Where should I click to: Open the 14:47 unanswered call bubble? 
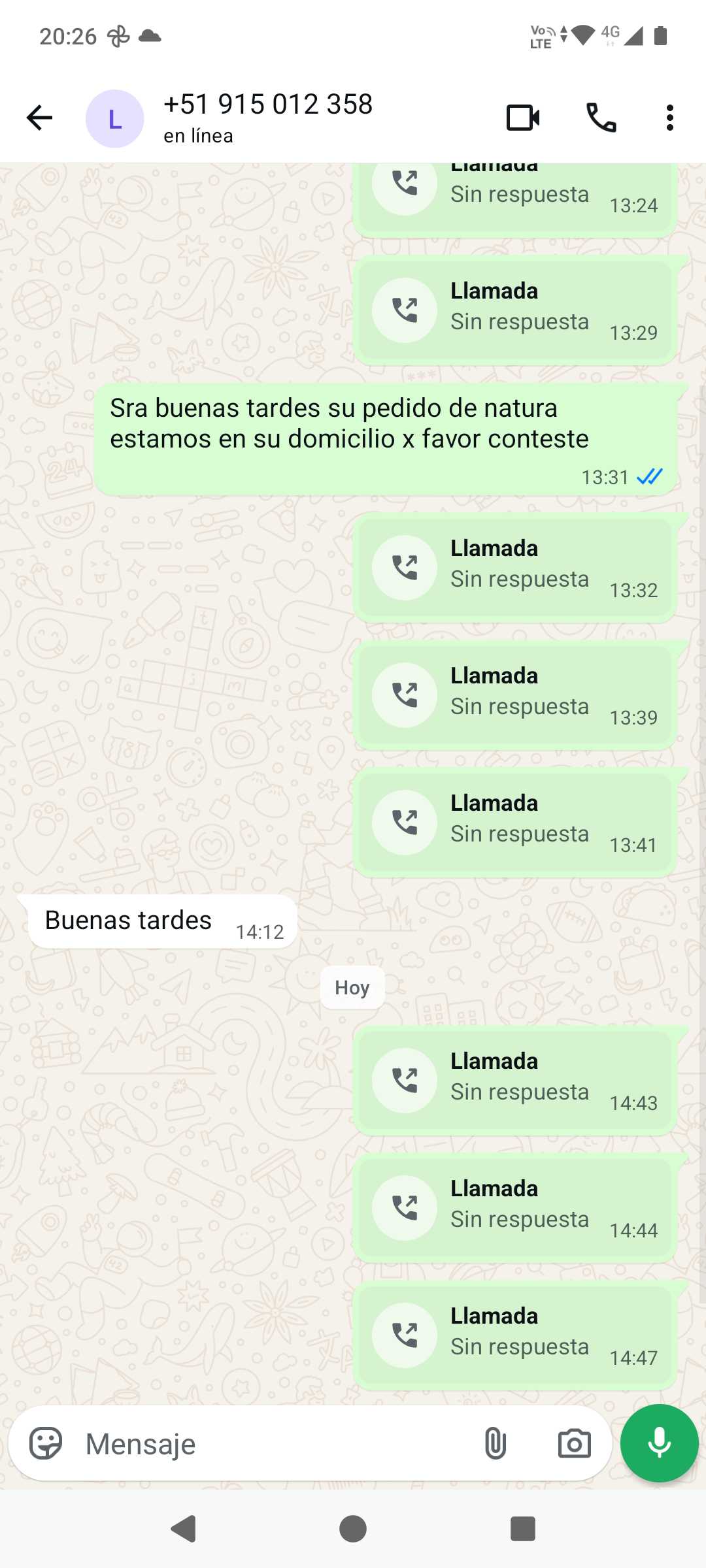click(x=515, y=1335)
